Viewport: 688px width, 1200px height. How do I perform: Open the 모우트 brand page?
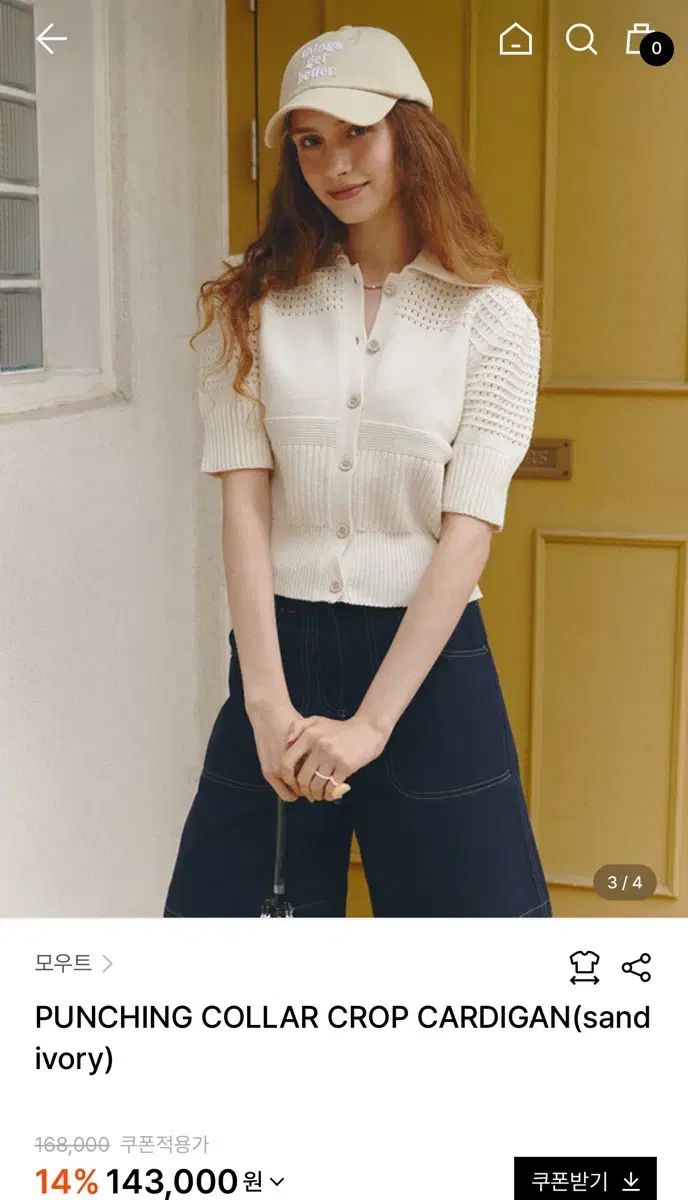(x=73, y=963)
